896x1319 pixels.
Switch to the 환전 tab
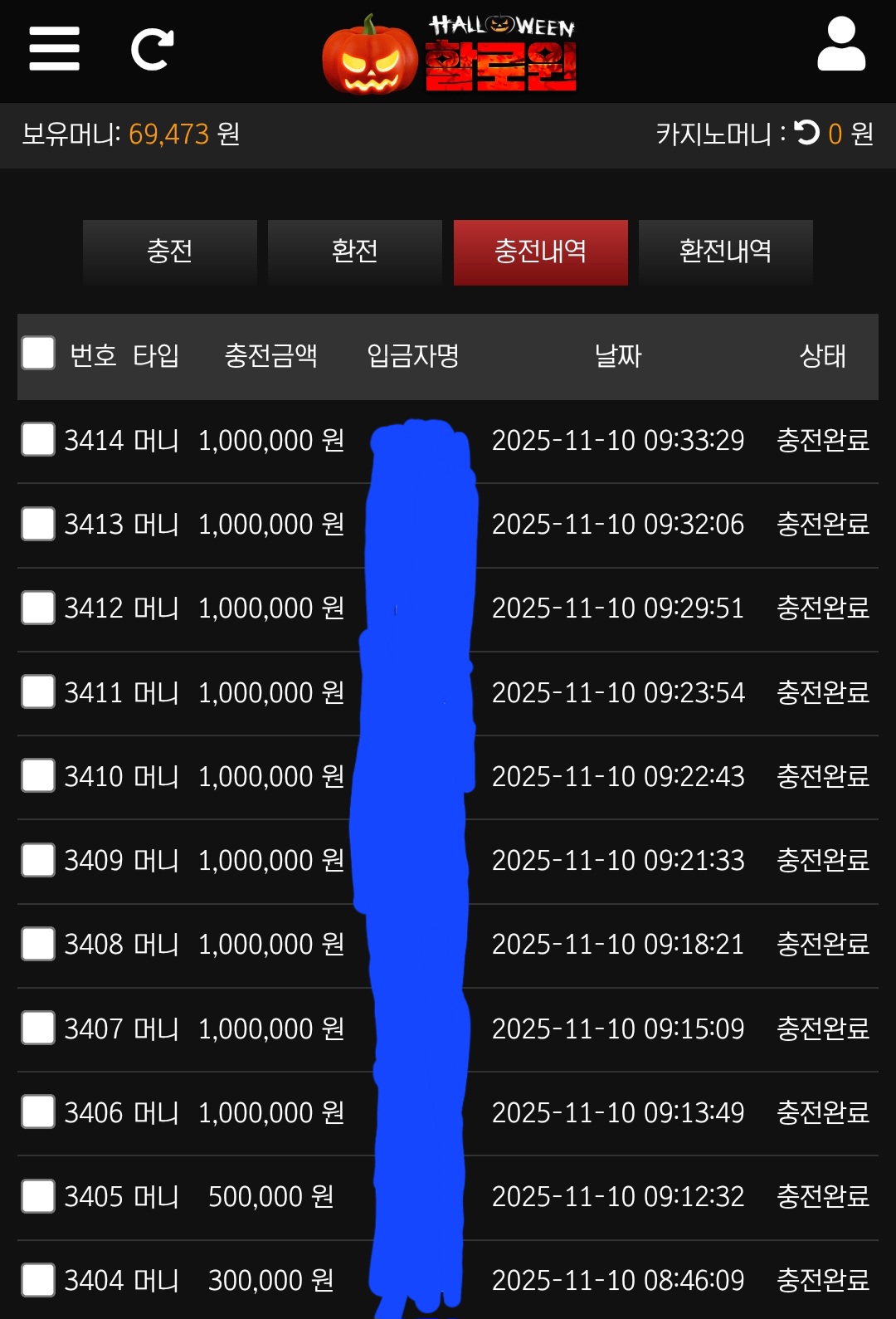[355, 252]
